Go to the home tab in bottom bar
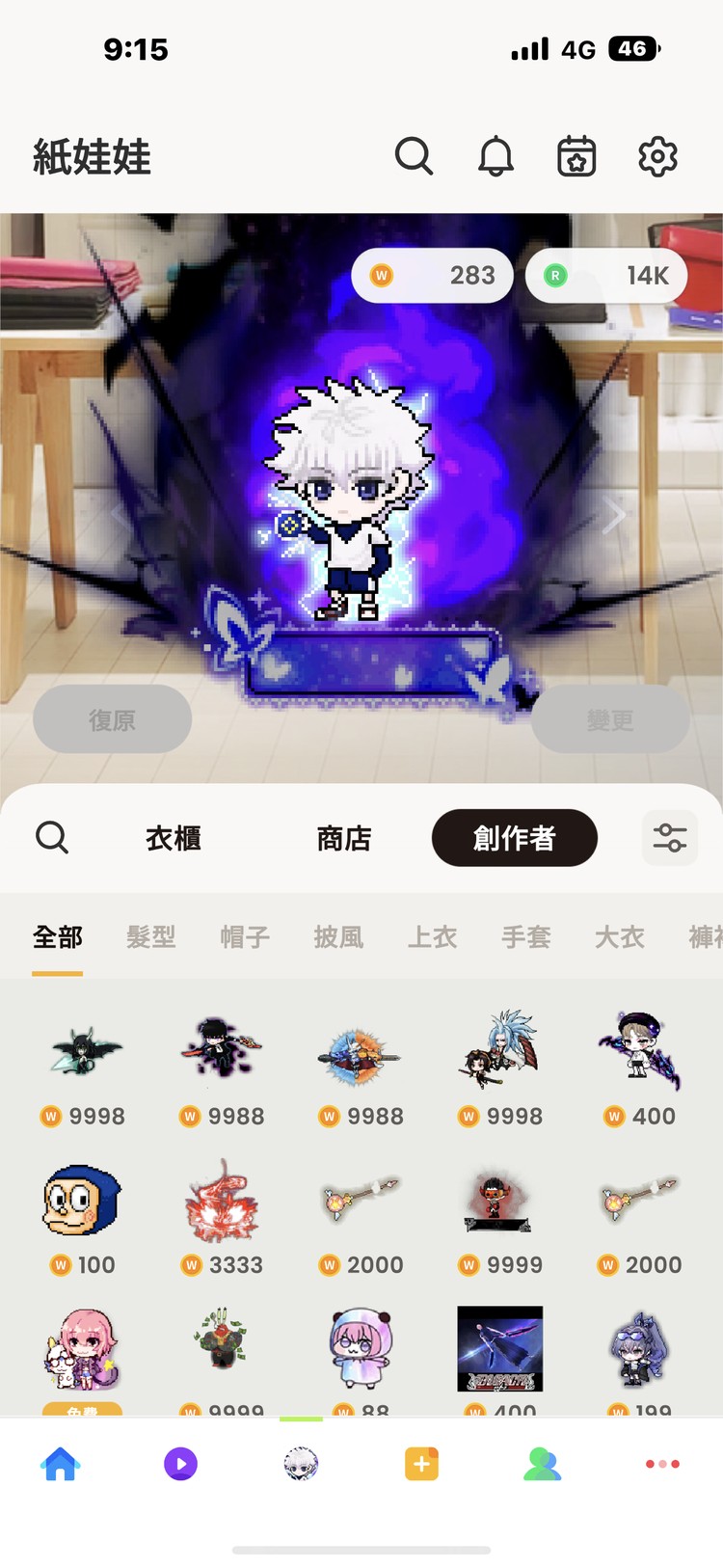Viewport: 723px width, 1568px height. click(60, 1463)
